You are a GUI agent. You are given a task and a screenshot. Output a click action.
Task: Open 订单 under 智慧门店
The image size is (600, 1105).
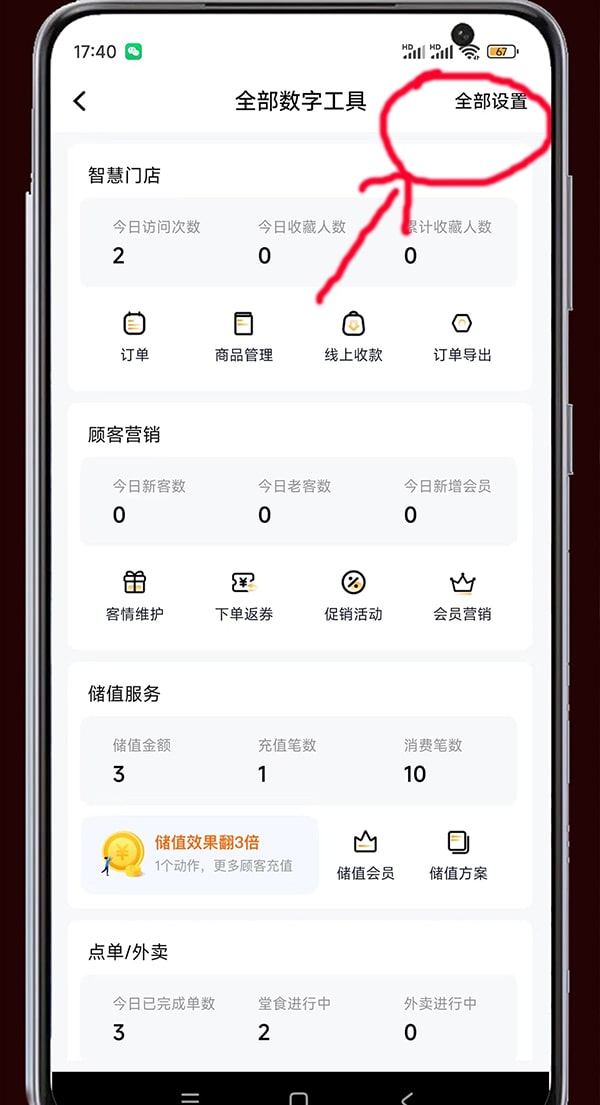pyautogui.click(x=134, y=338)
